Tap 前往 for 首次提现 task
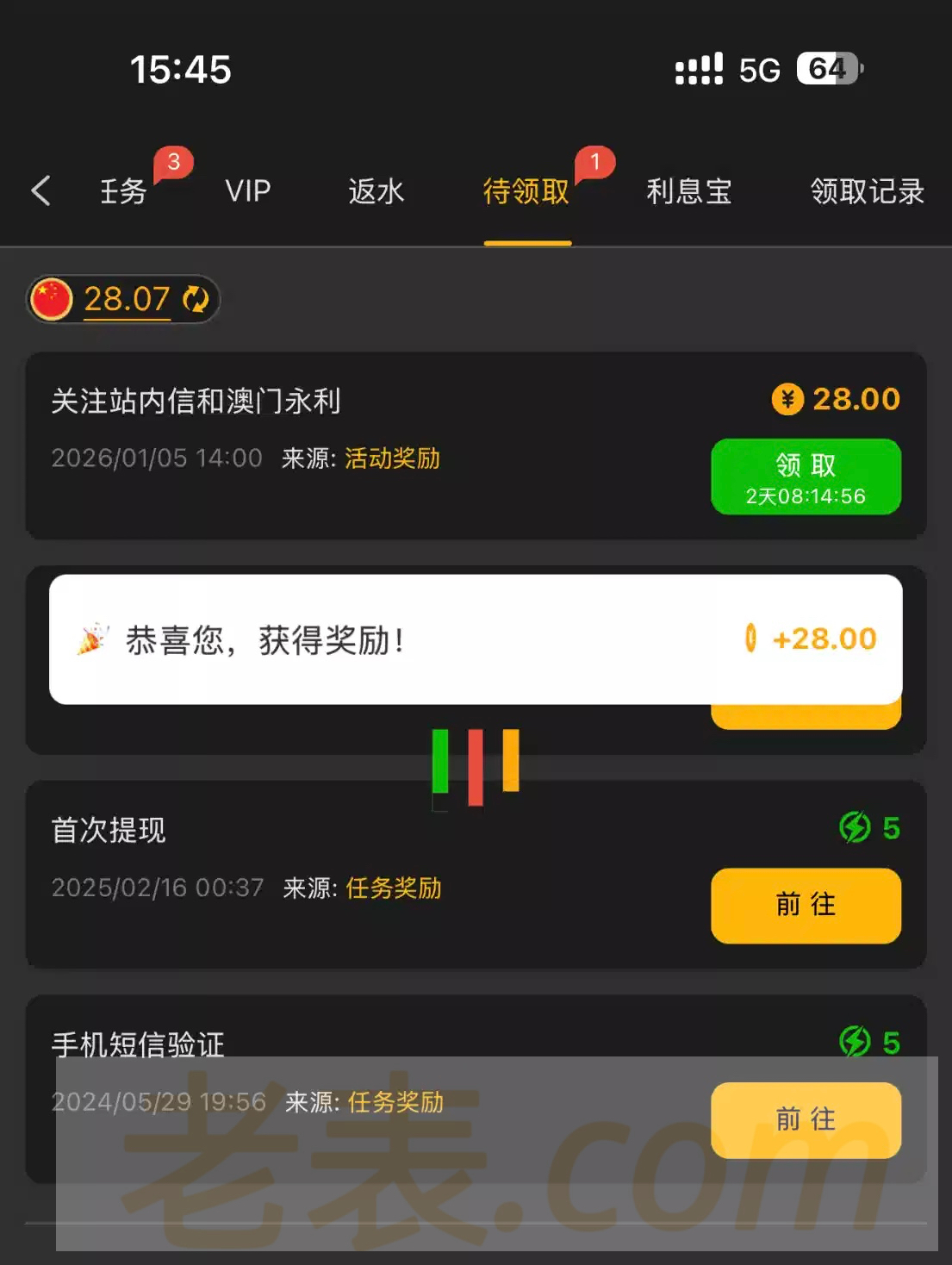 (806, 905)
